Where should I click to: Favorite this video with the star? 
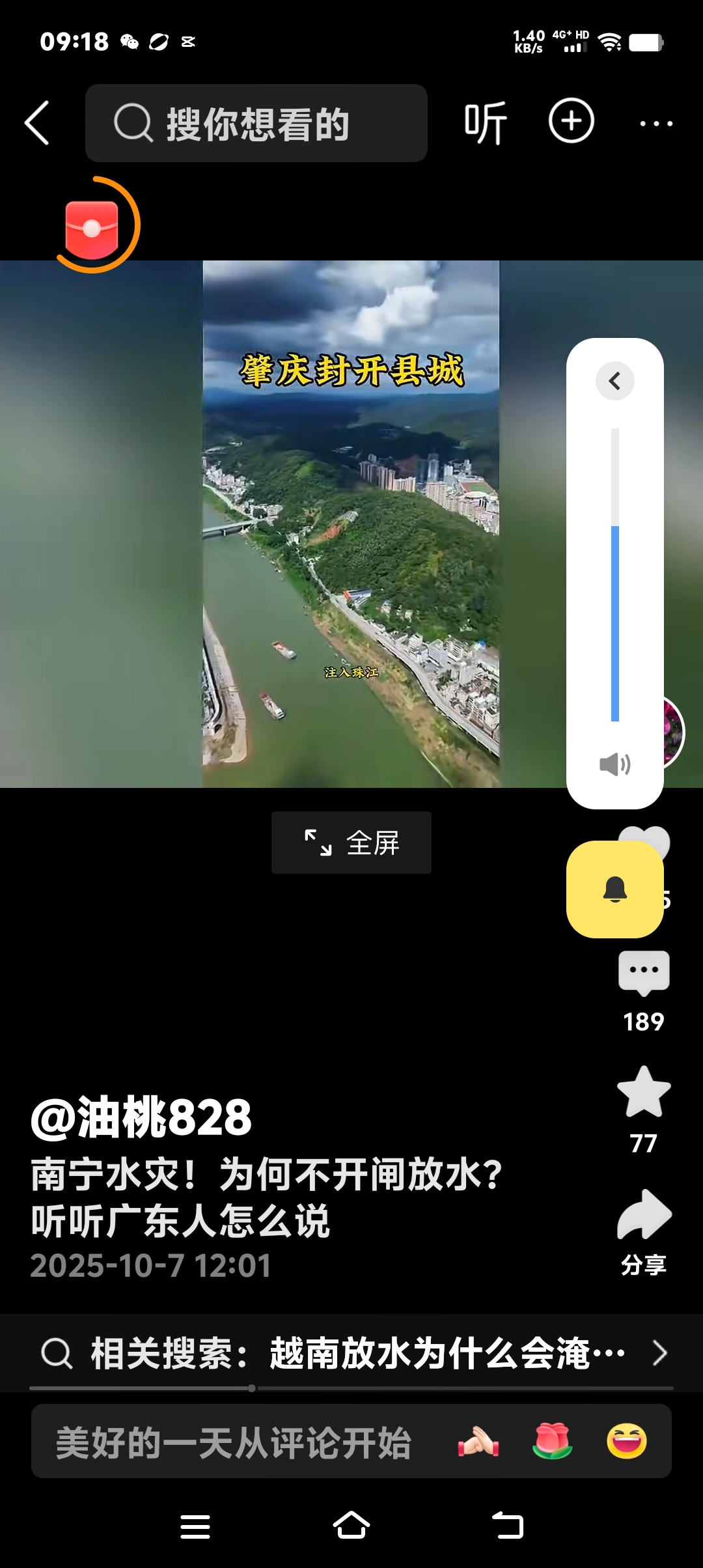(x=644, y=1093)
